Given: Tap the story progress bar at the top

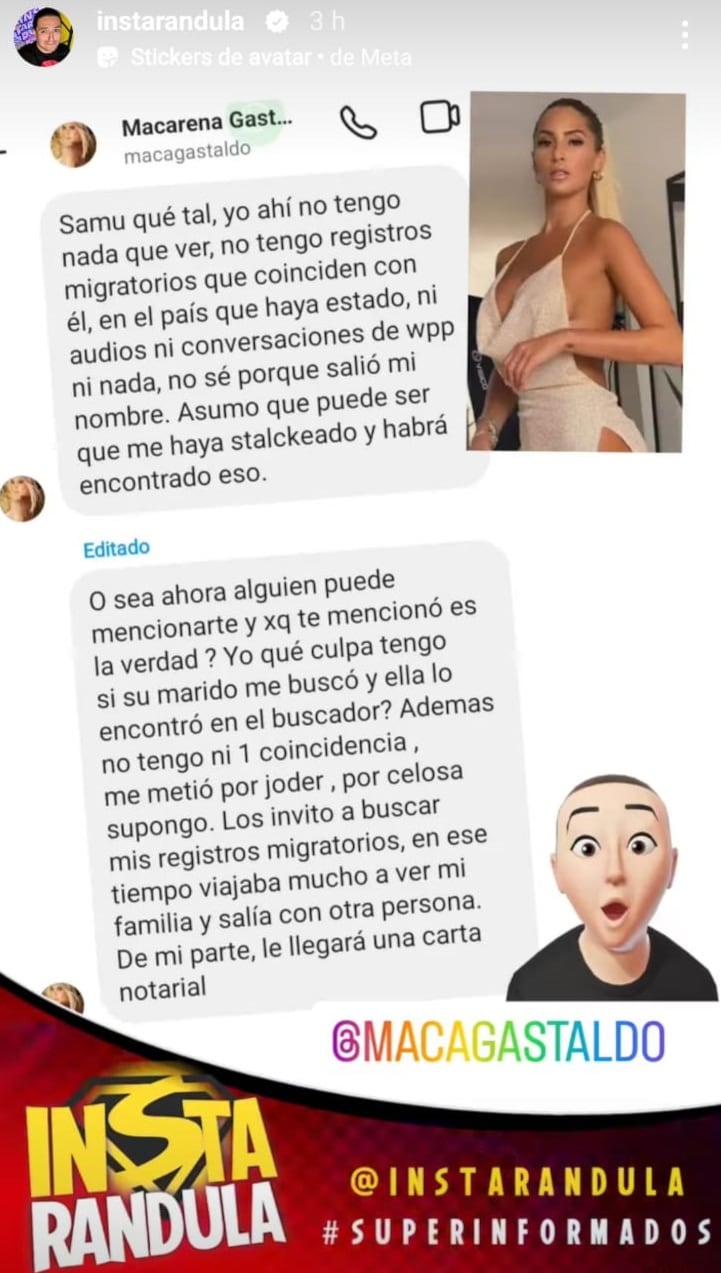Looking at the screenshot, I should point(360,3).
